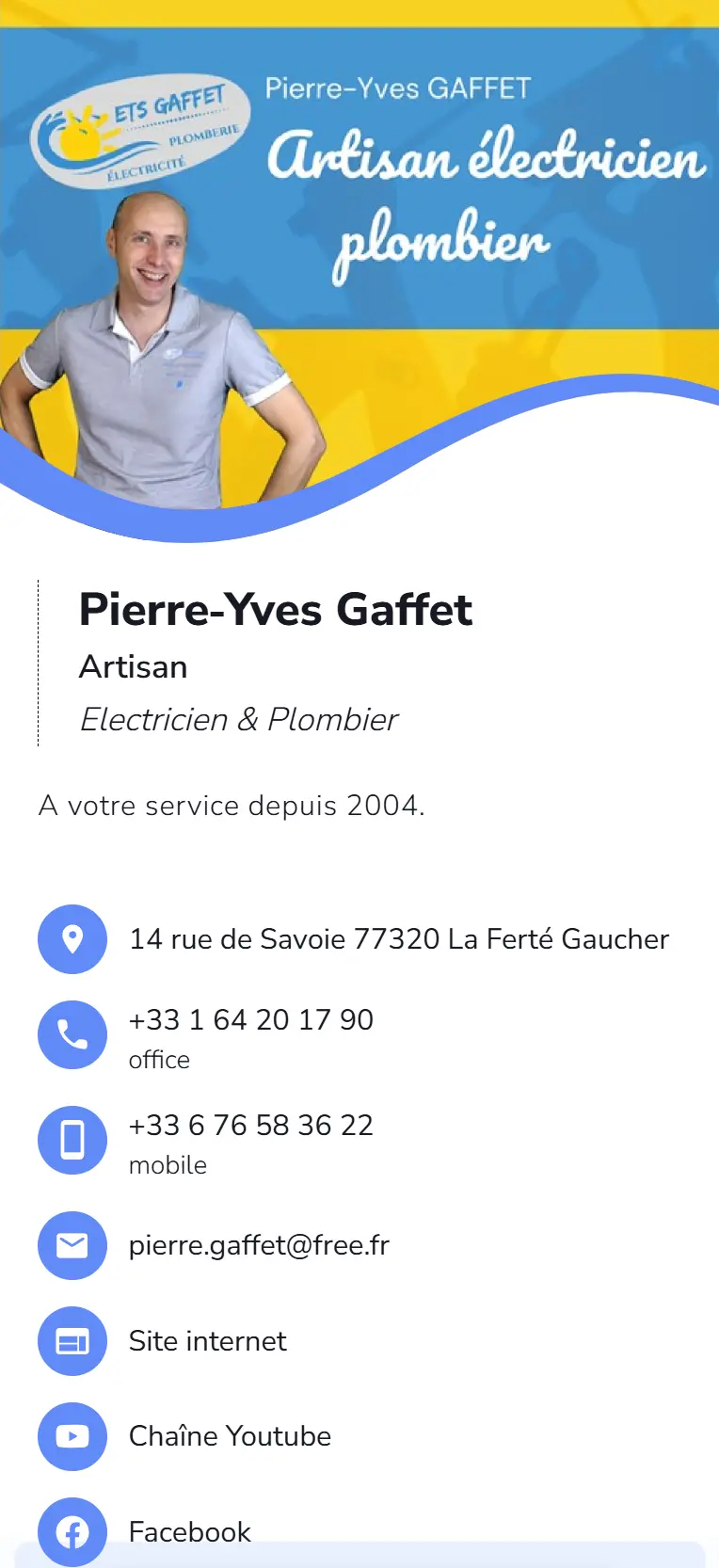Open the Facebook page
The height and width of the screenshot is (1568, 719).
pyautogui.click(x=189, y=1531)
